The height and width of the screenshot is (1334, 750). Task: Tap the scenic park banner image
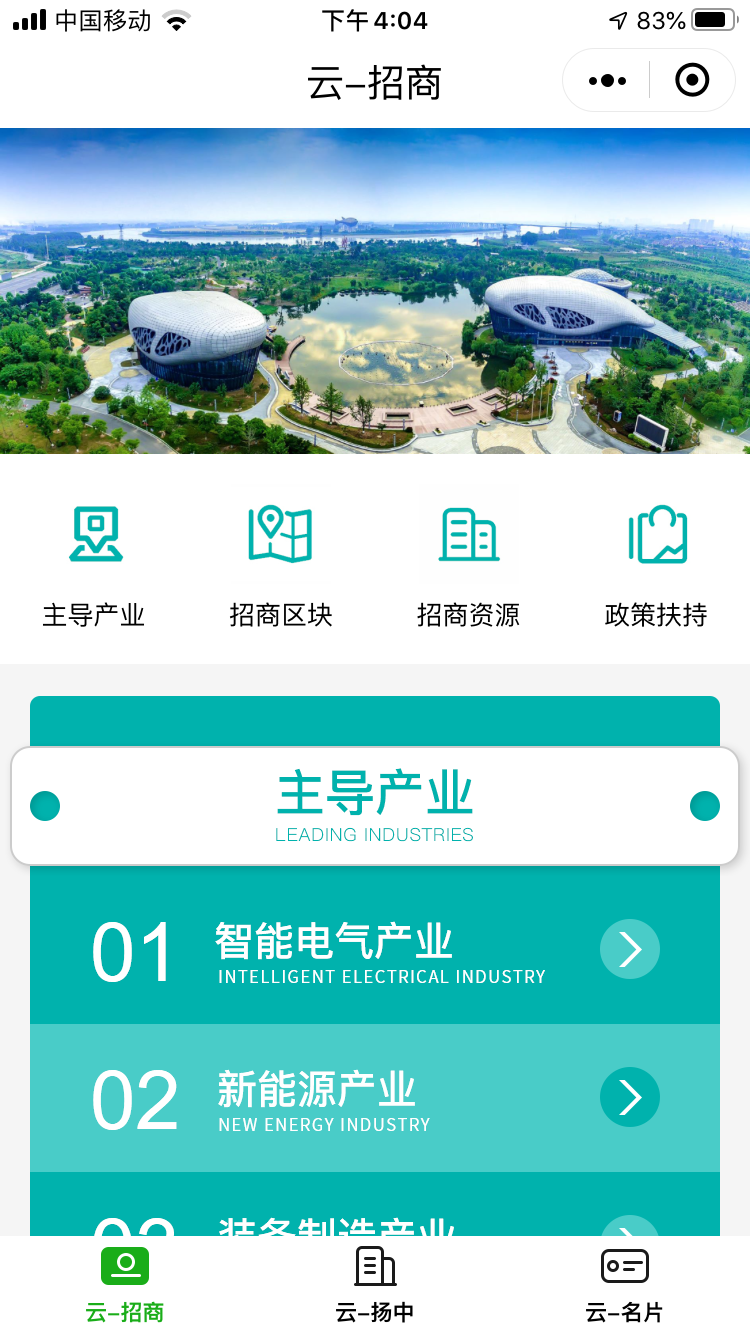[375, 290]
